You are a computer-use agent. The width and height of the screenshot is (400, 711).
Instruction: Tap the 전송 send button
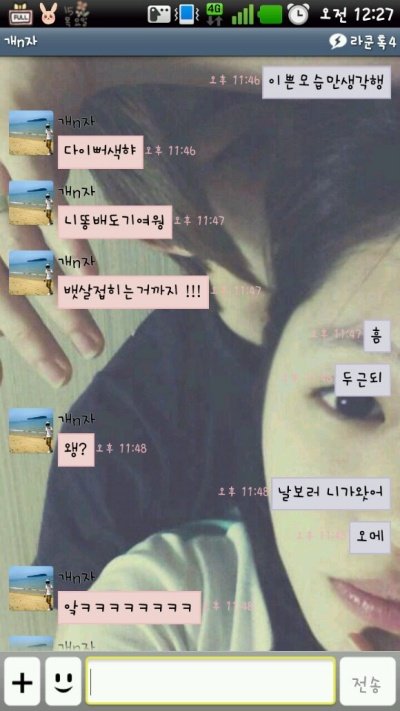click(368, 681)
